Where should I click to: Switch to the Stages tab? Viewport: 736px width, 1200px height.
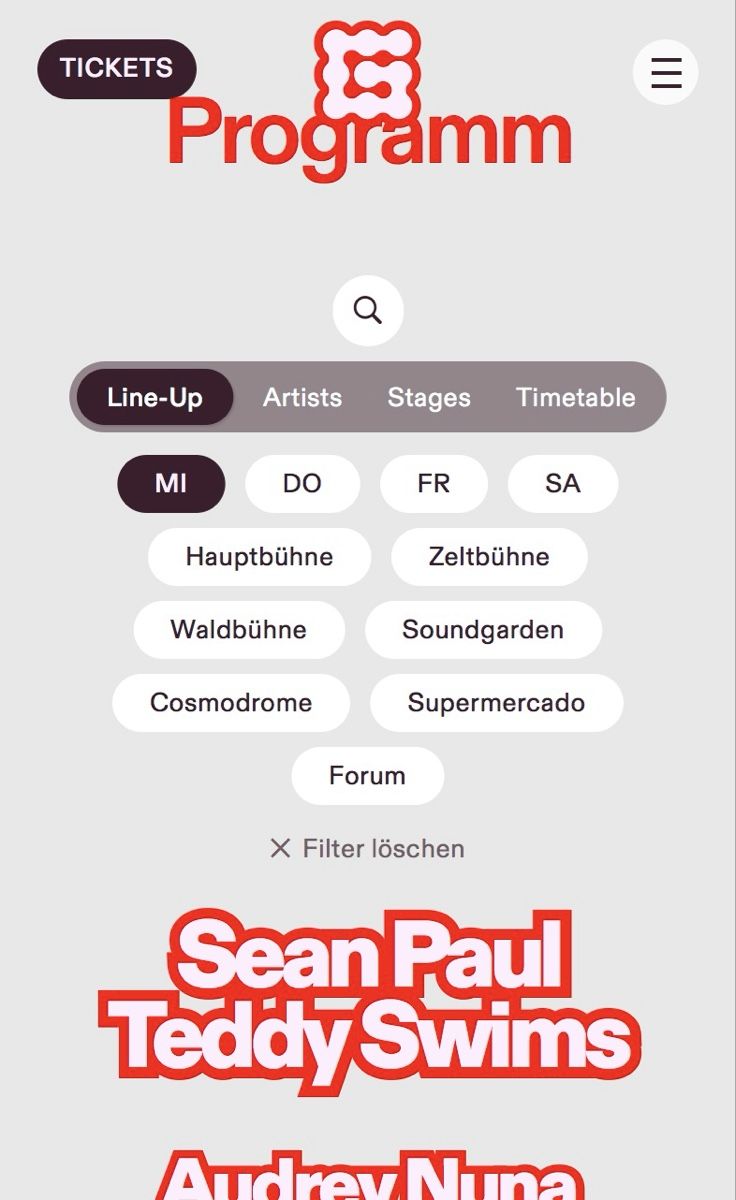(x=429, y=397)
